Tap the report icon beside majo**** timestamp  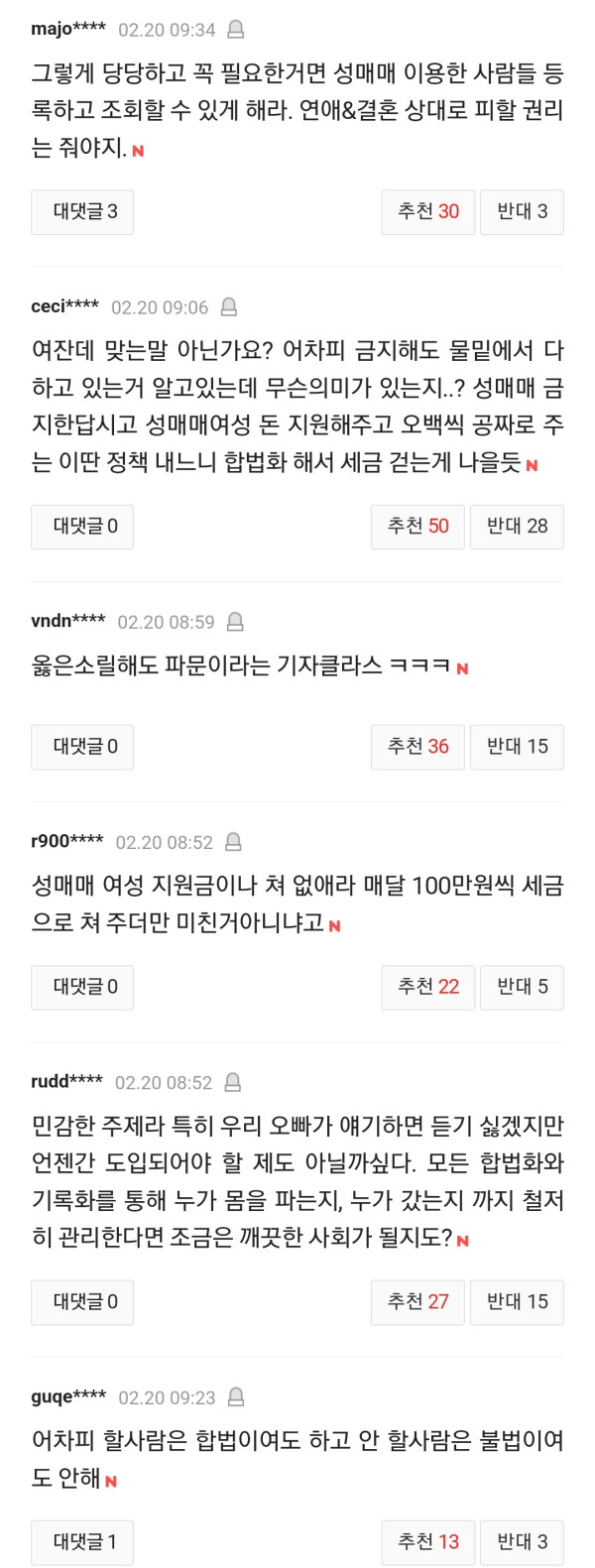point(236,30)
